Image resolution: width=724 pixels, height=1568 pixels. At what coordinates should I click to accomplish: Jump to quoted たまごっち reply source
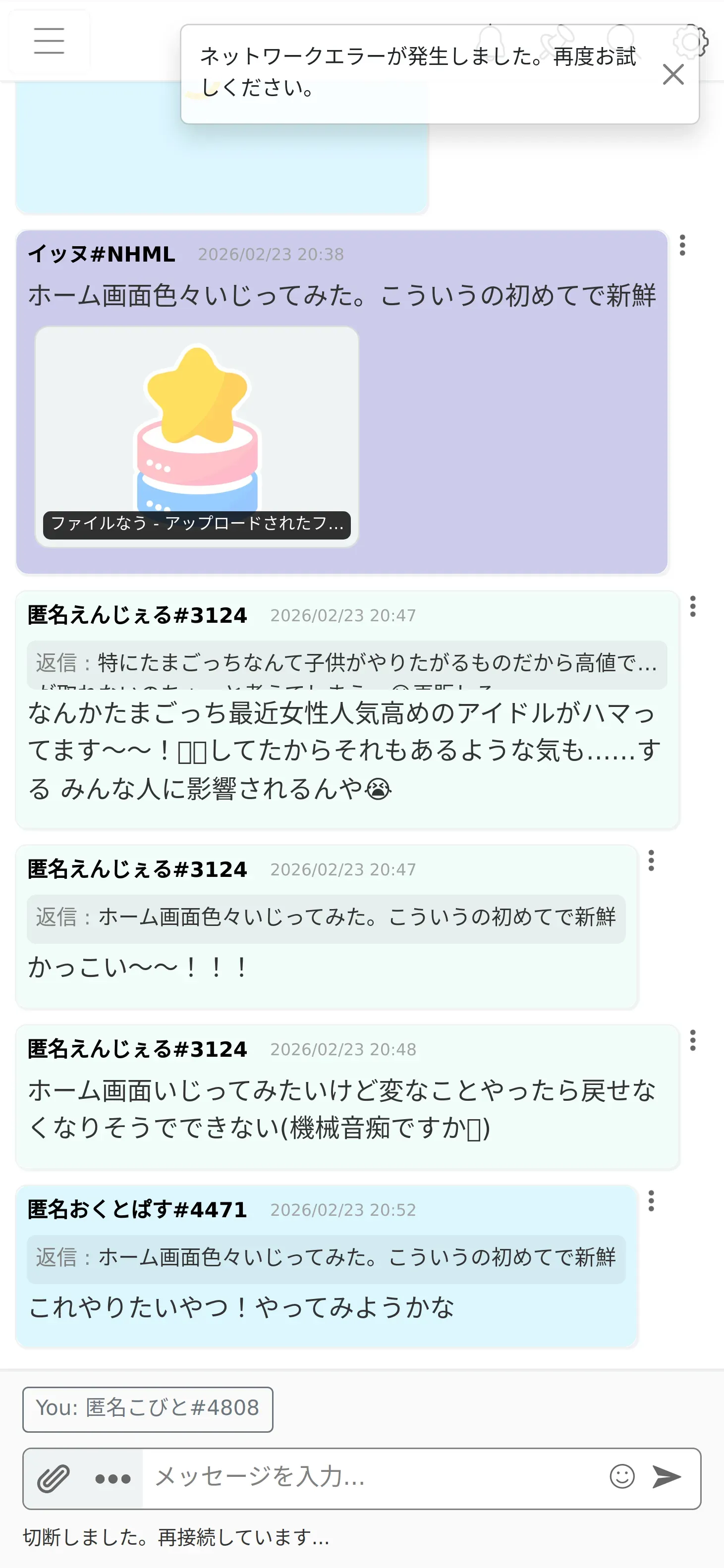point(346,663)
